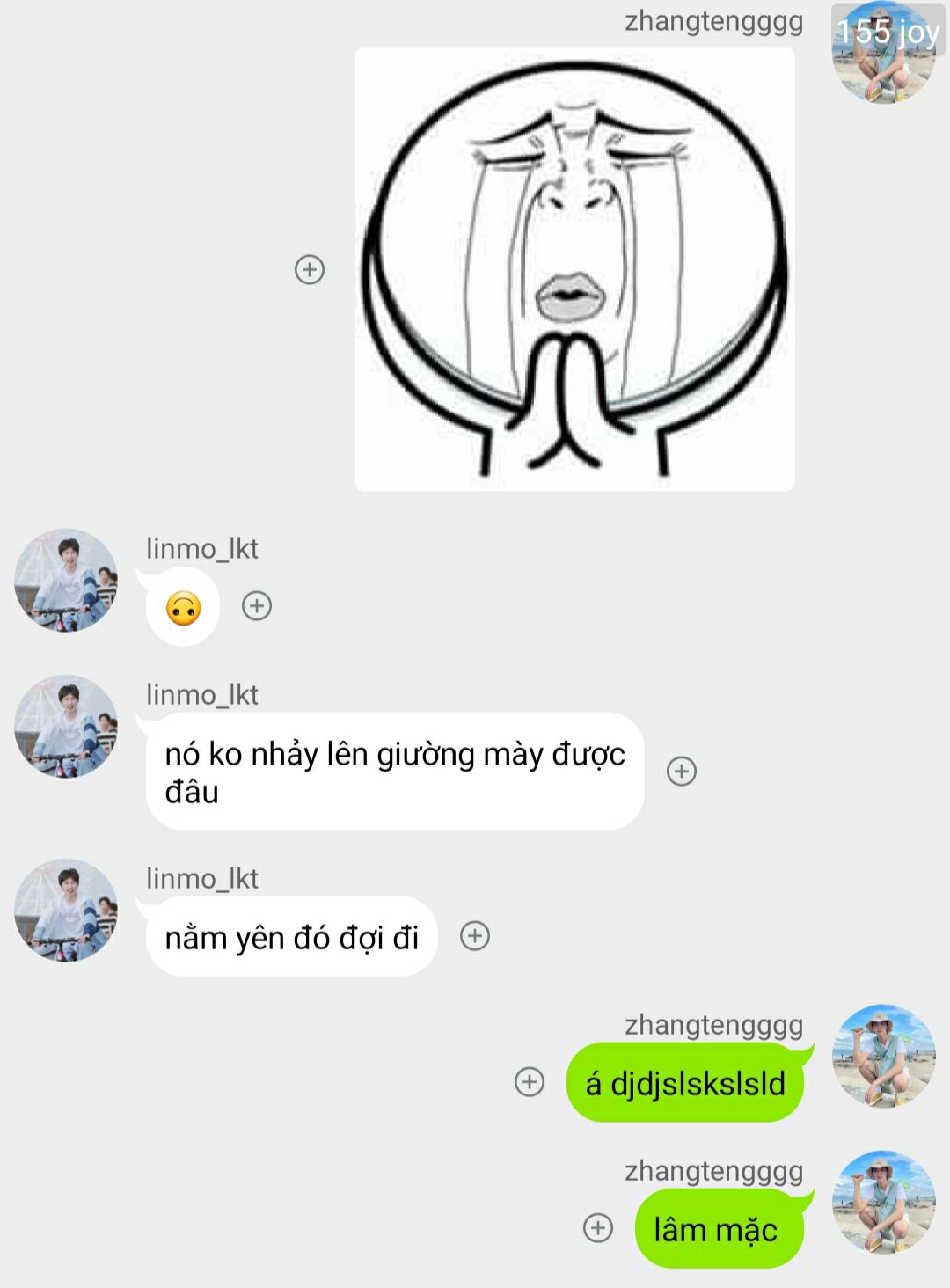This screenshot has height=1288, width=950.
Task: Open the crying praying sticker image
Action: click(x=574, y=269)
